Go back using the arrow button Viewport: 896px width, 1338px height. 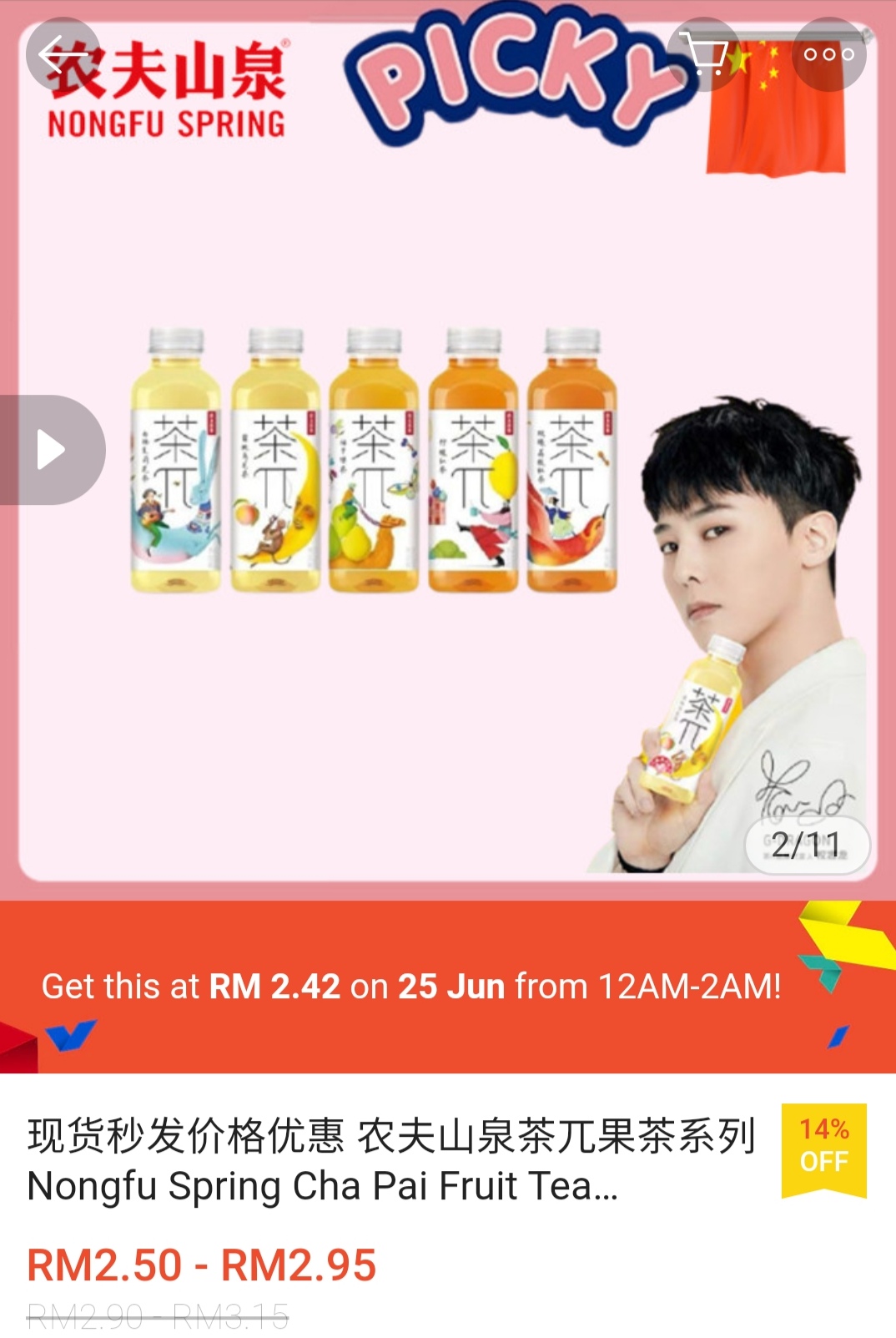click(x=62, y=55)
